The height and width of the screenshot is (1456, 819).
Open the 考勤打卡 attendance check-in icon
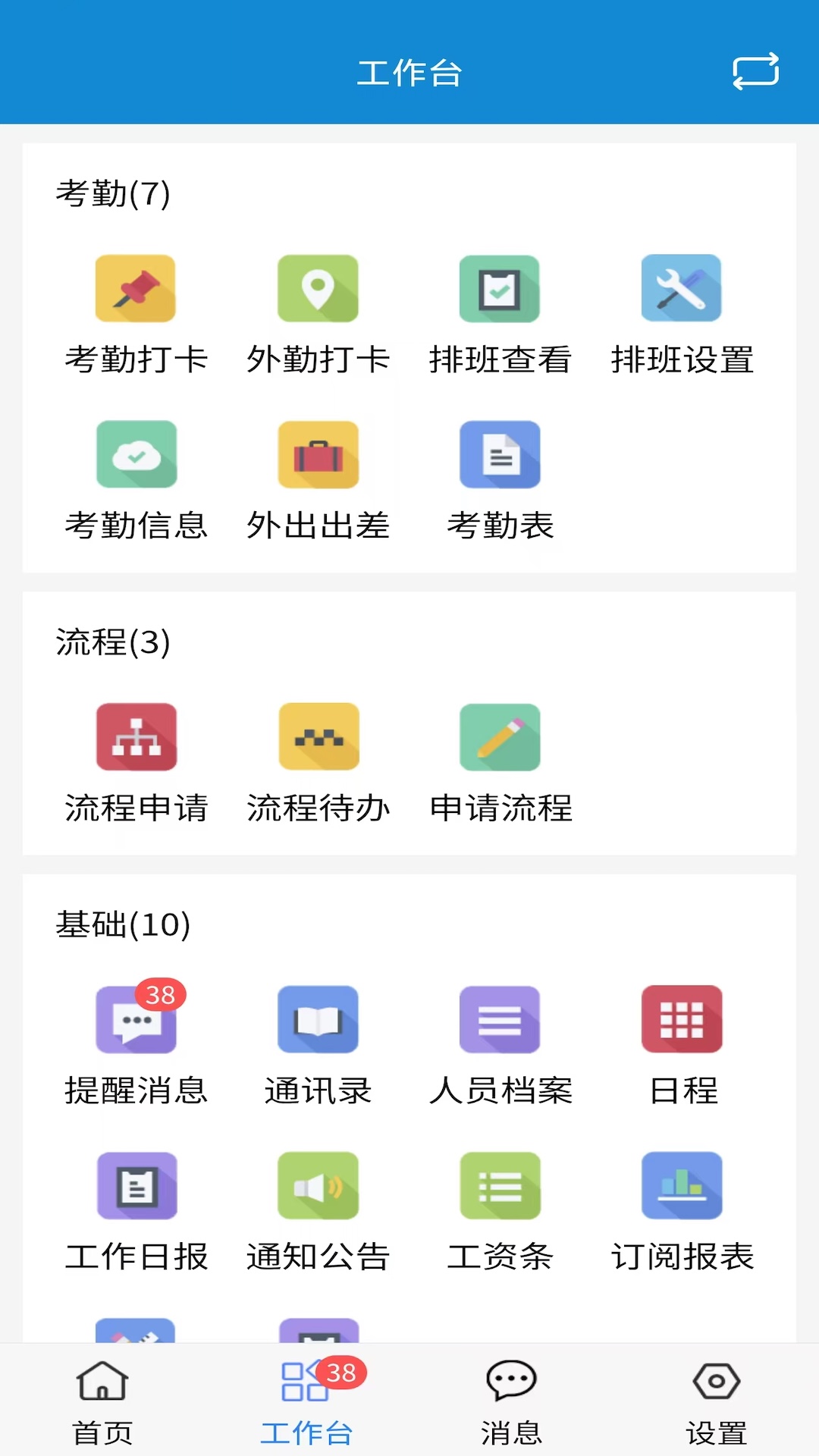pyautogui.click(x=135, y=290)
